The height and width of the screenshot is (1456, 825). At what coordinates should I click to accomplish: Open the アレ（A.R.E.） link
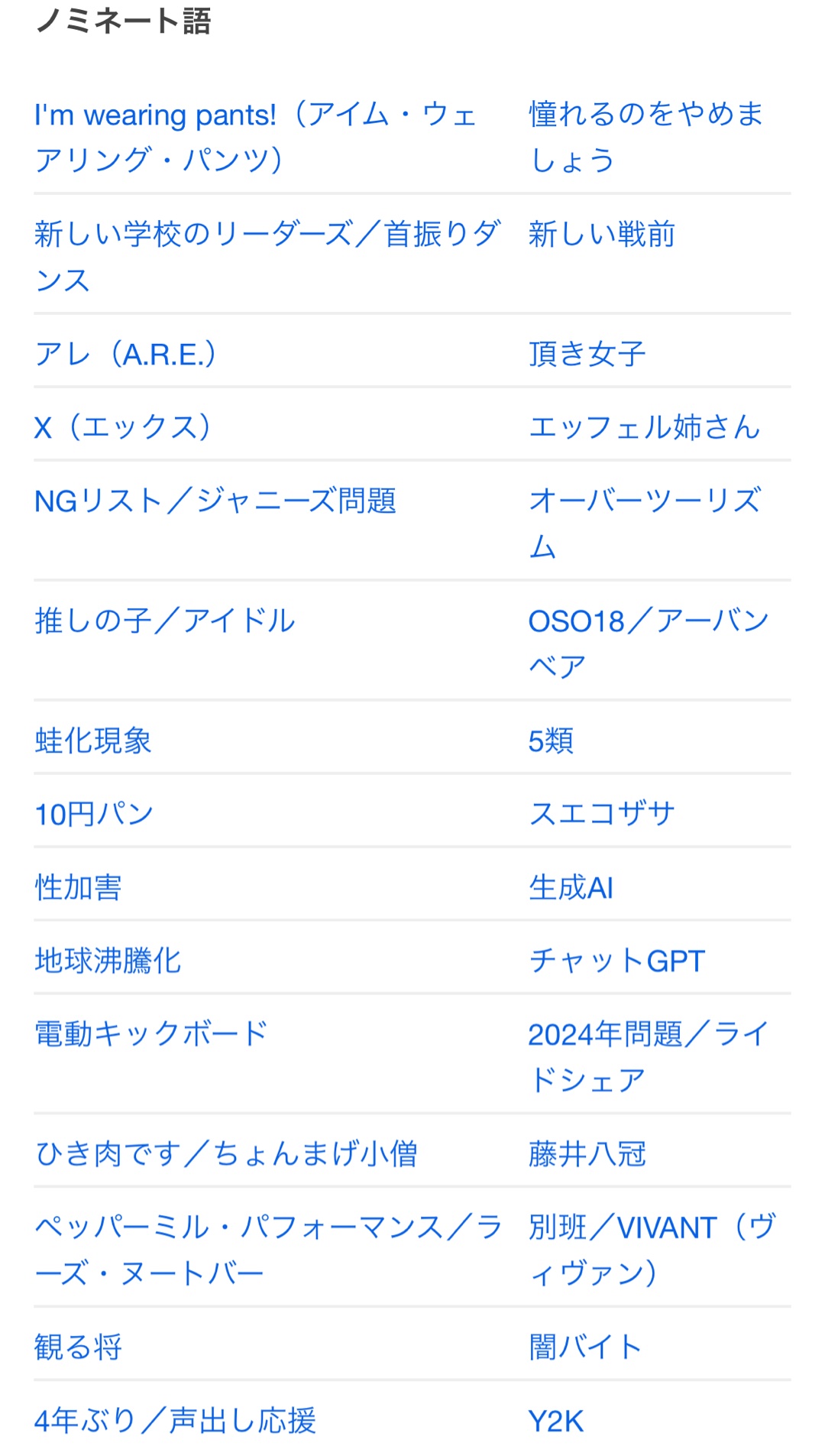point(127,355)
